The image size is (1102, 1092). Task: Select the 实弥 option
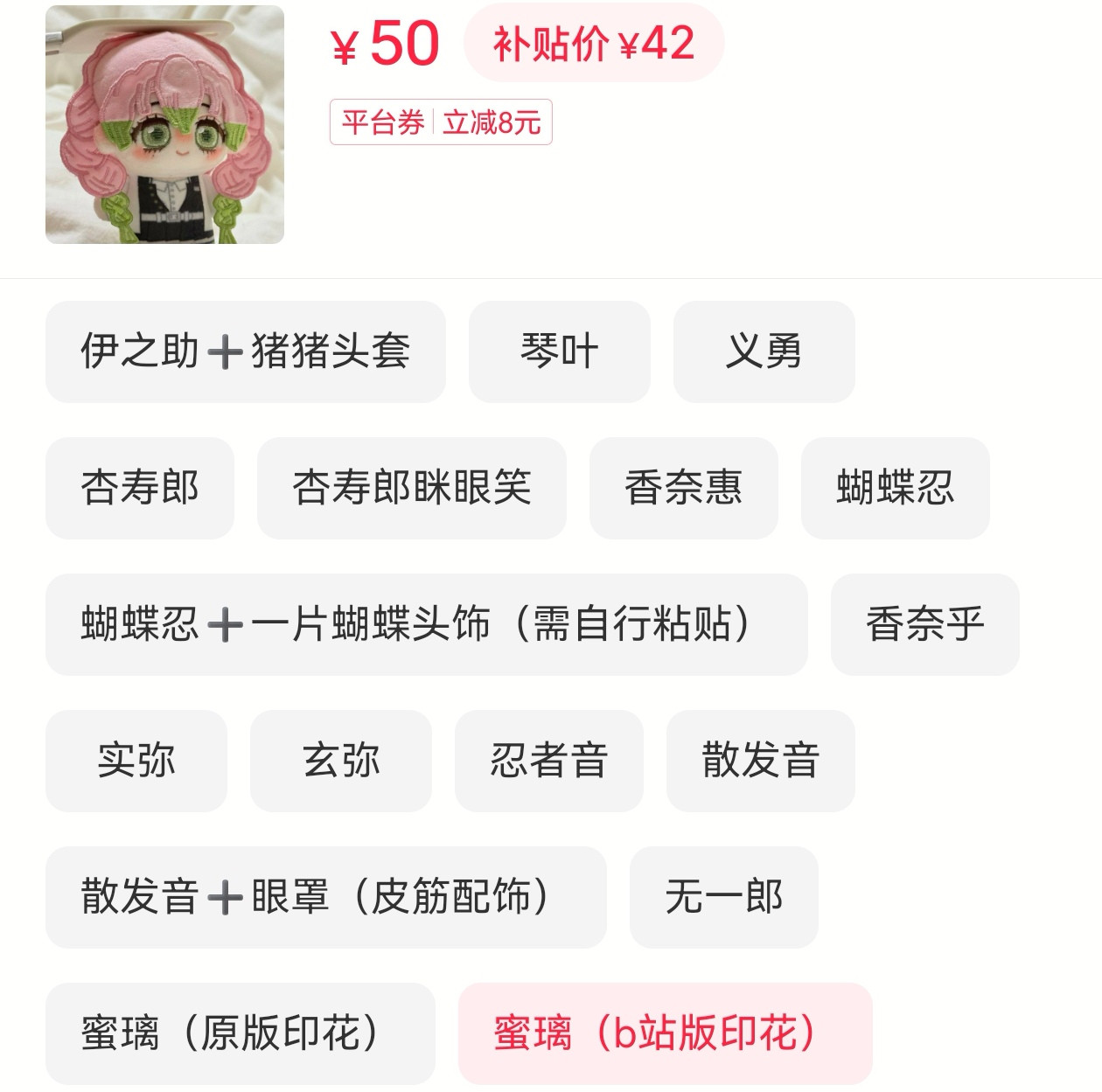[x=136, y=761]
